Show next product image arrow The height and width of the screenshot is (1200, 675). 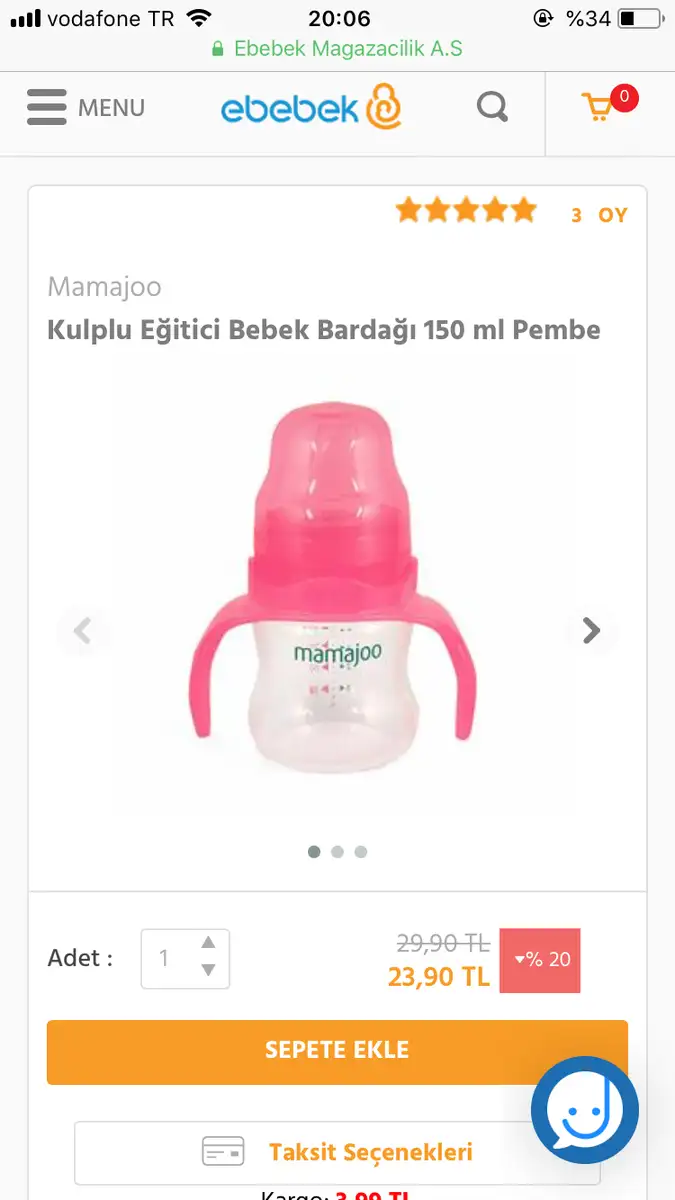(592, 631)
